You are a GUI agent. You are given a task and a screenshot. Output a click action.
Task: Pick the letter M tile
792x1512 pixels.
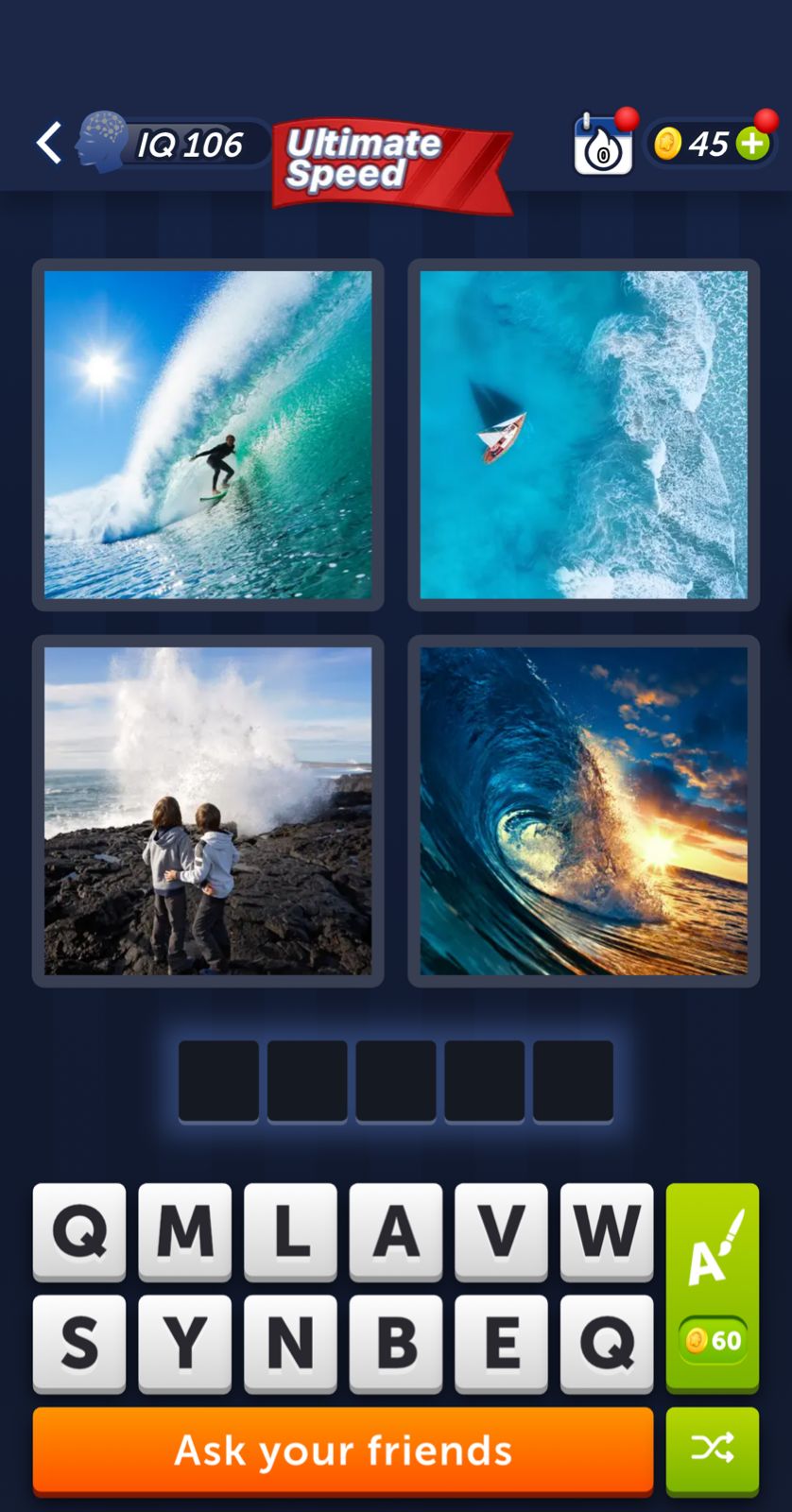[185, 1230]
